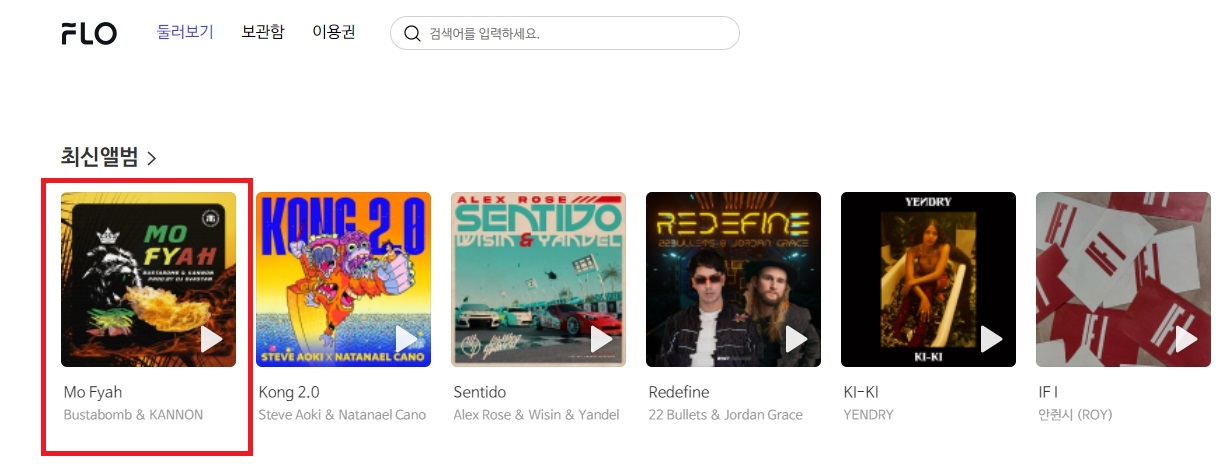Open the FLO home logo

pos(89,33)
